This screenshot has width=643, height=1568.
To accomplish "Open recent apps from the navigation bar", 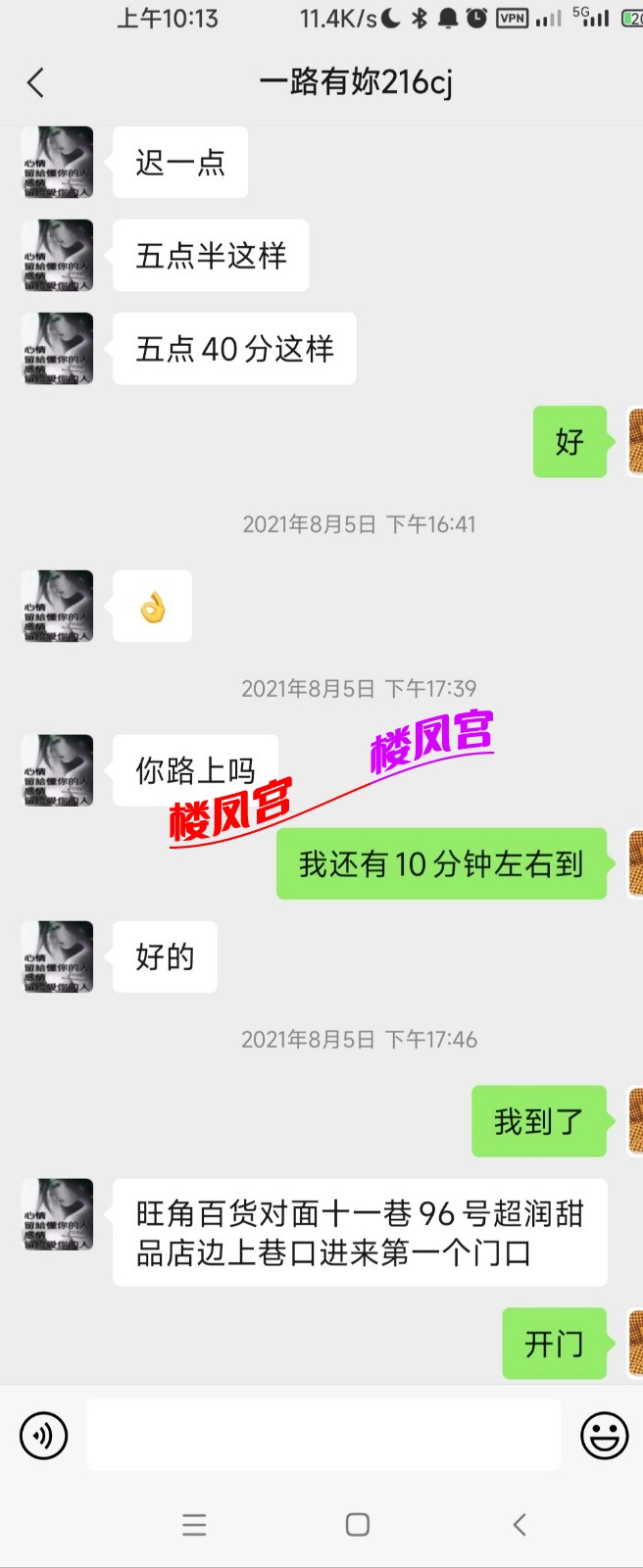I will pyautogui.click(x=195, y=1525).
